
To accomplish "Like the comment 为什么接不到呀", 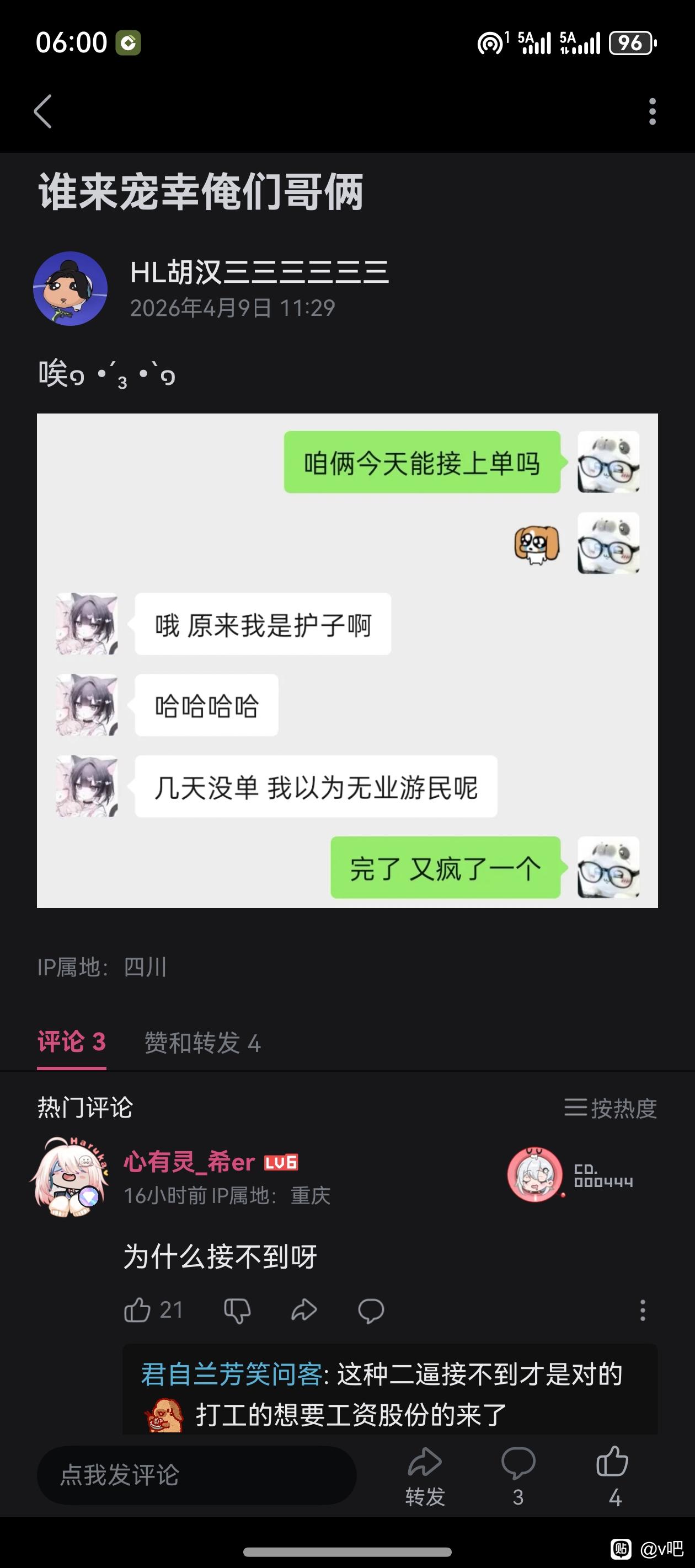I will pyautogui.click(x=153, y=1310).
